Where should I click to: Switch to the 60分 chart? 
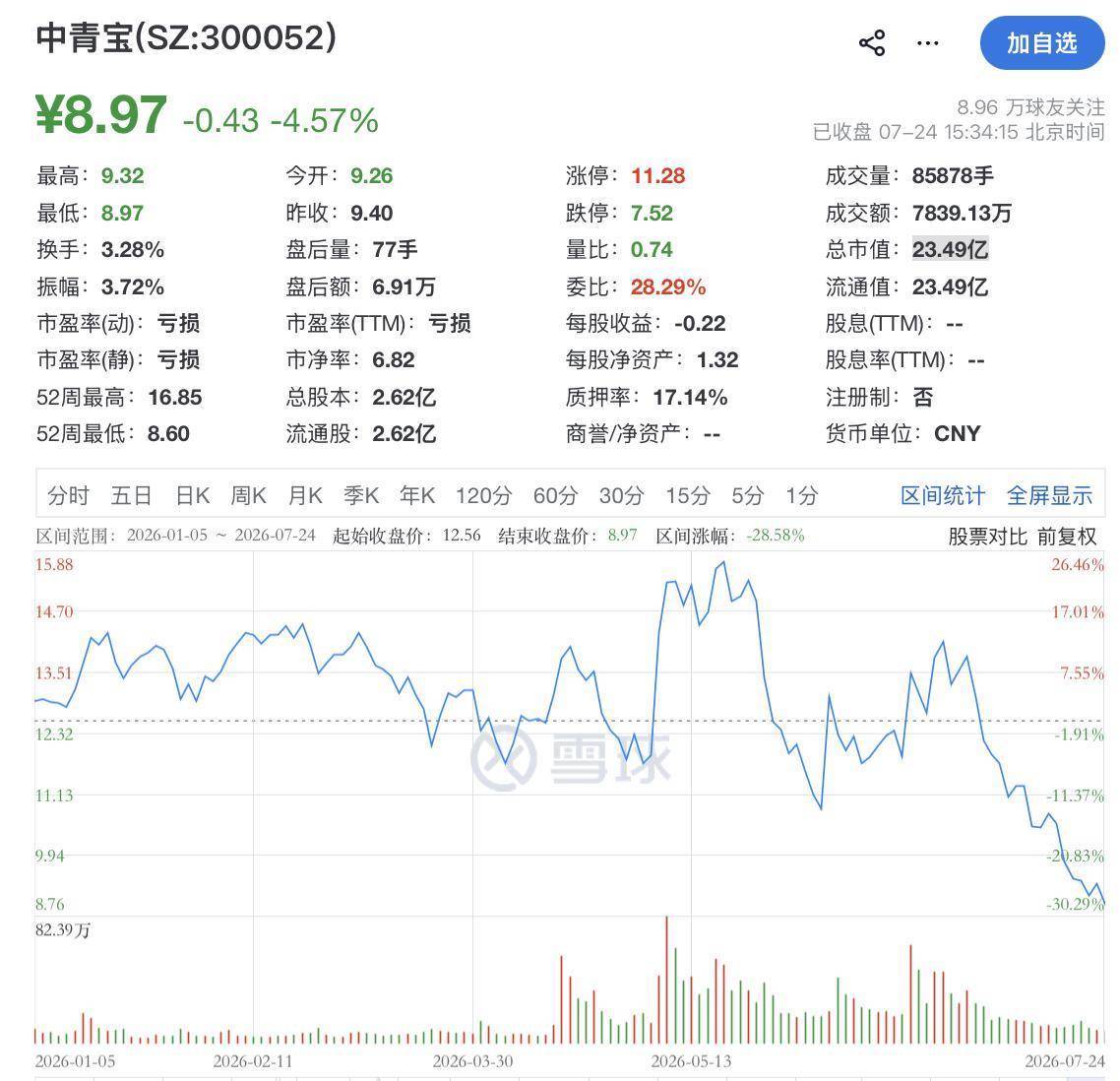point(555,495)
